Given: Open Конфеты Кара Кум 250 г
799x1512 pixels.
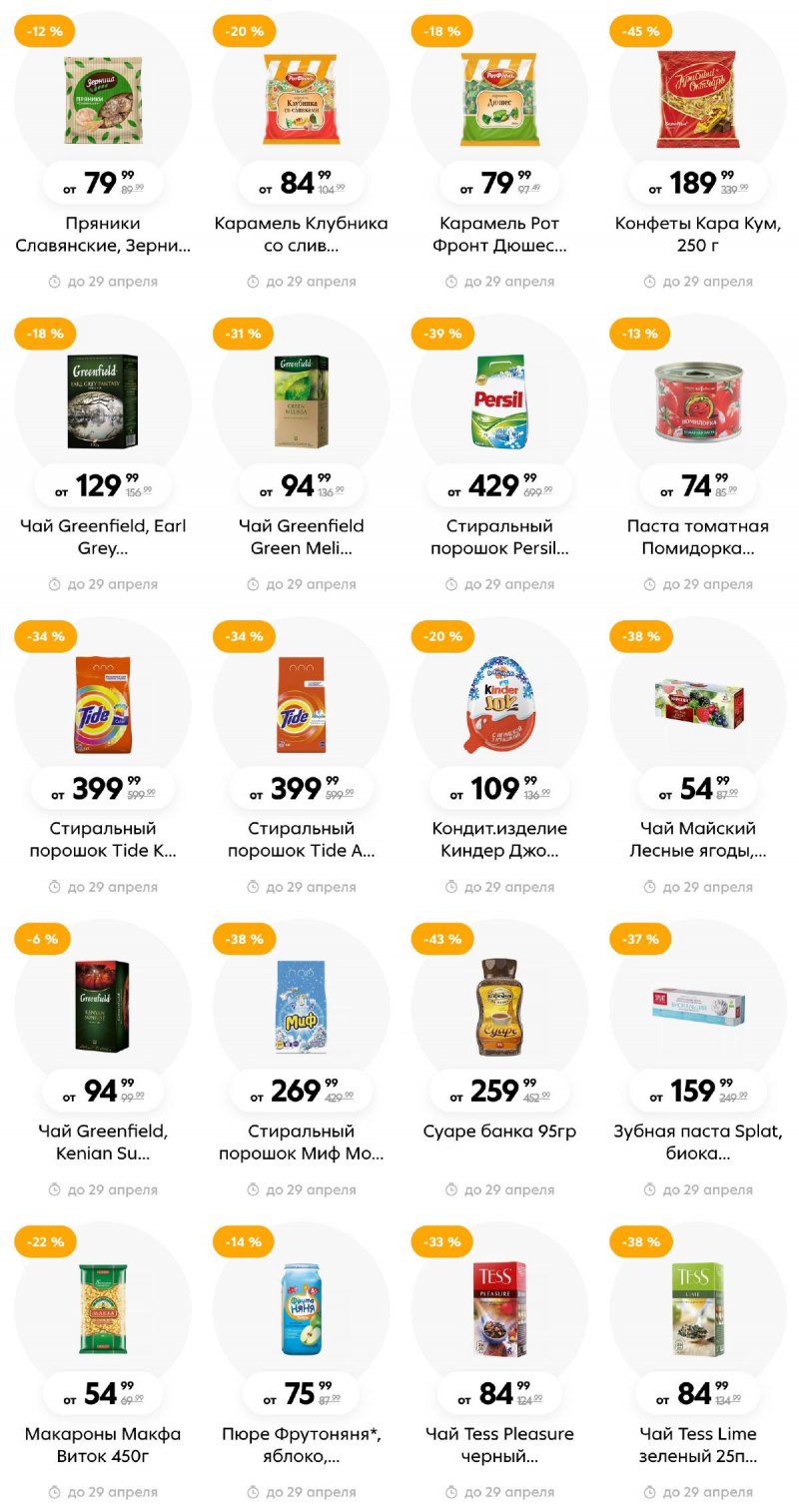Looking at the screenshot, I should click(x=697, y=100).
